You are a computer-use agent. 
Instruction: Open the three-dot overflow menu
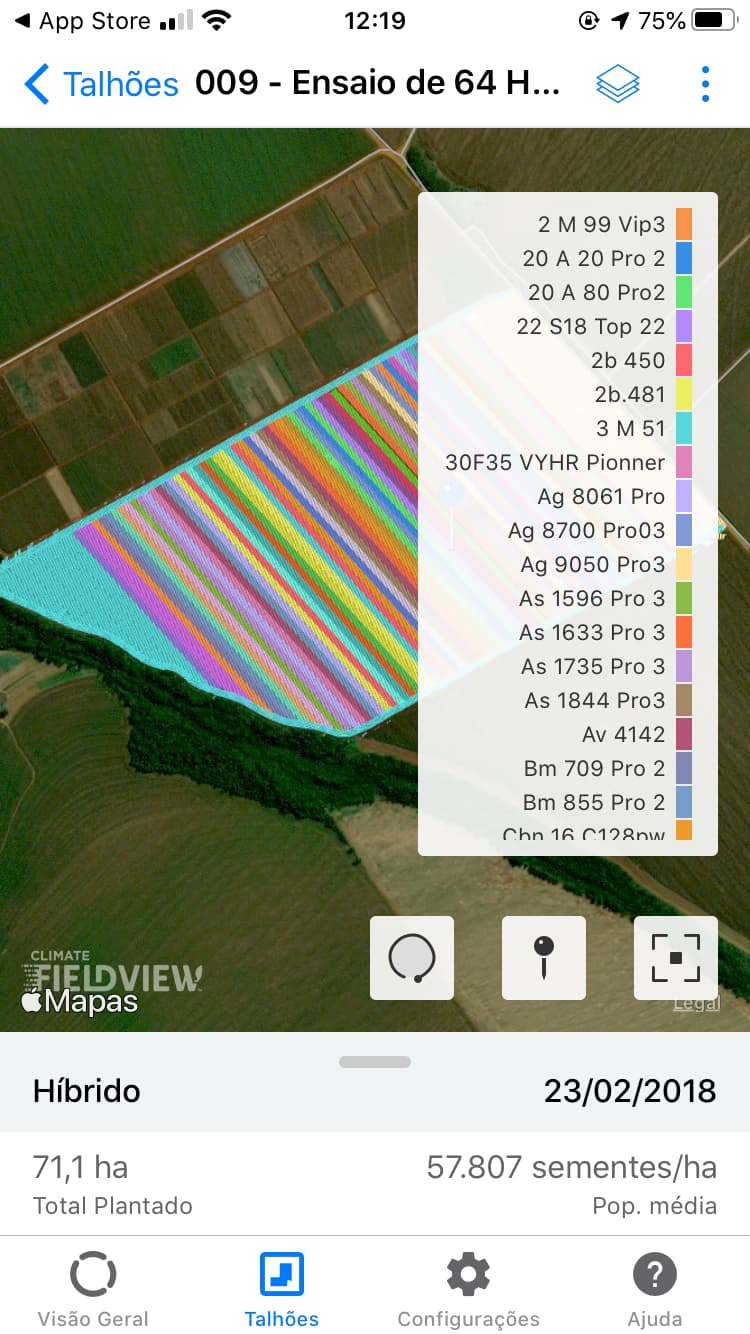705,84
